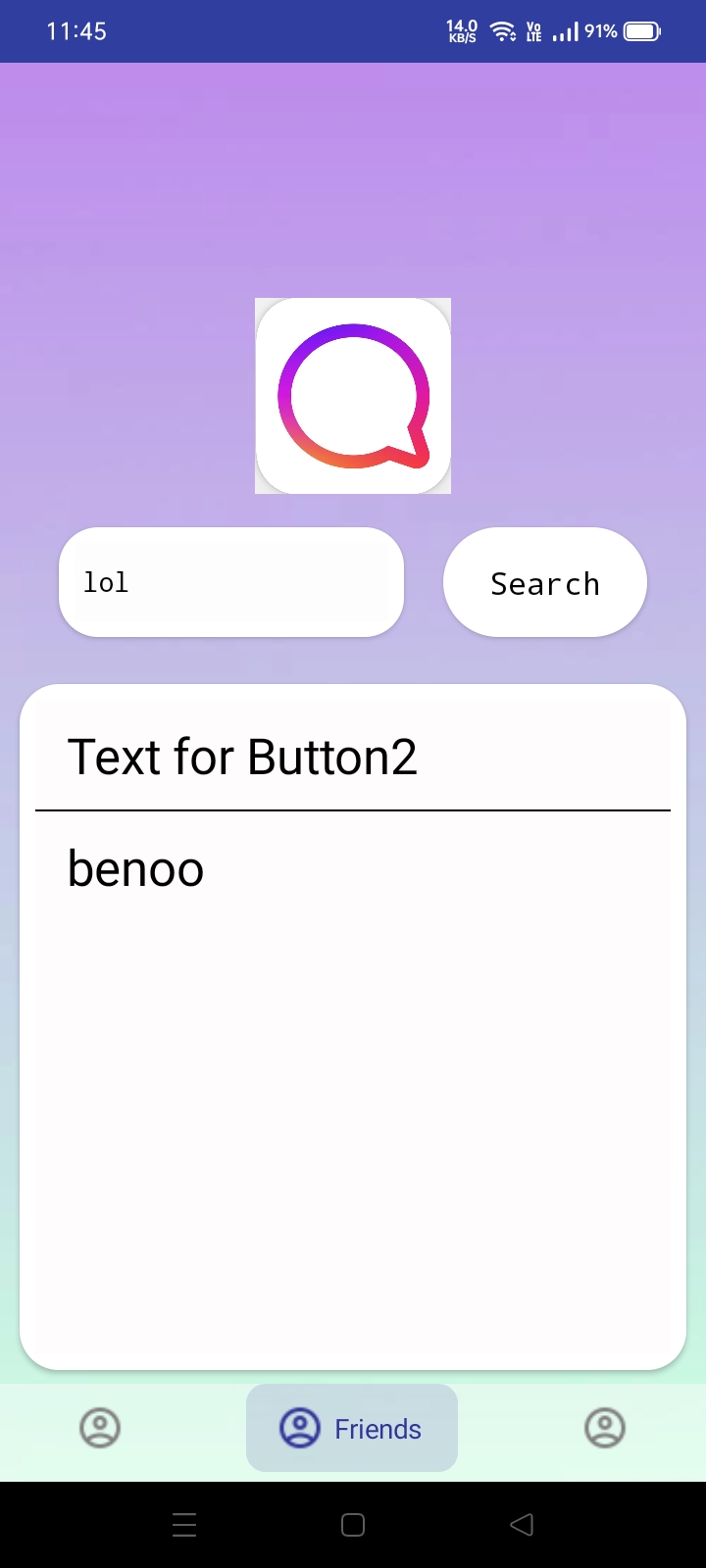
Task: Switch to the right profile tab
Action: (605, 1428)
